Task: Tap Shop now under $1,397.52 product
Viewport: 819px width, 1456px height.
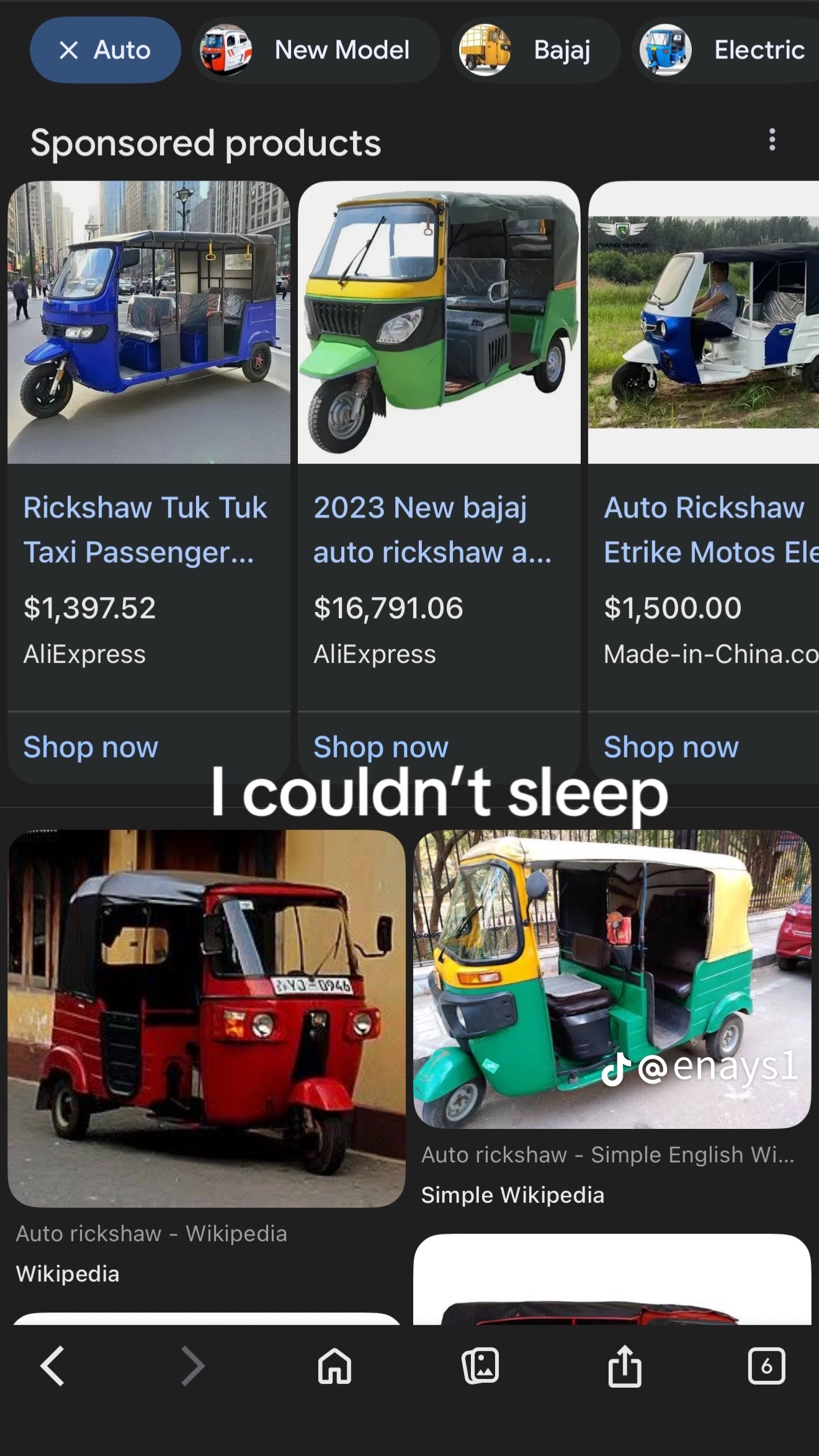Action: (x=91, y=747)
